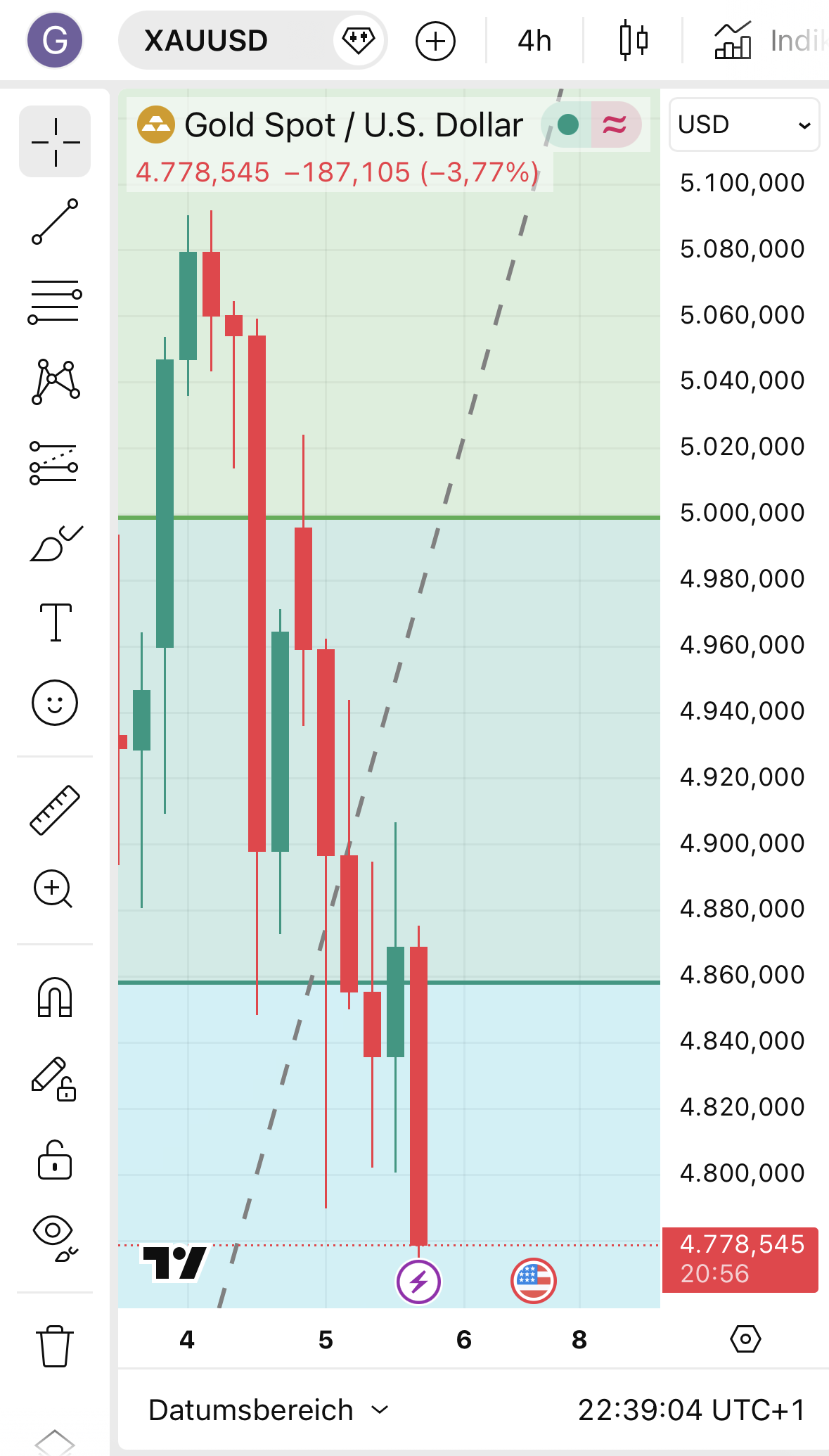Open the user profile avatar G
The width and height of the screenshot is (829, 1456).
(x=55, y=40)
